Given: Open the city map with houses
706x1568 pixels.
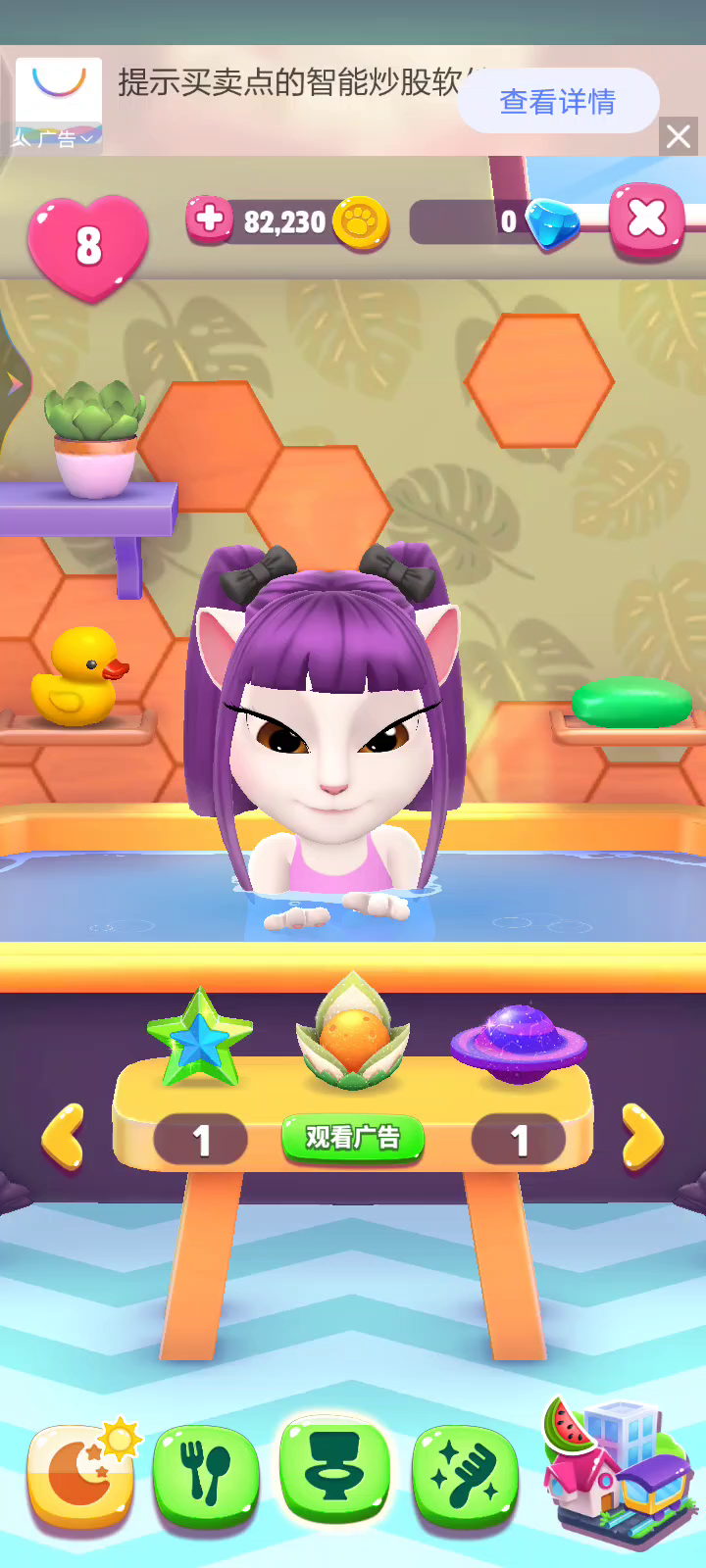Looking at the screenshot, I should [x=616, y=1470].
